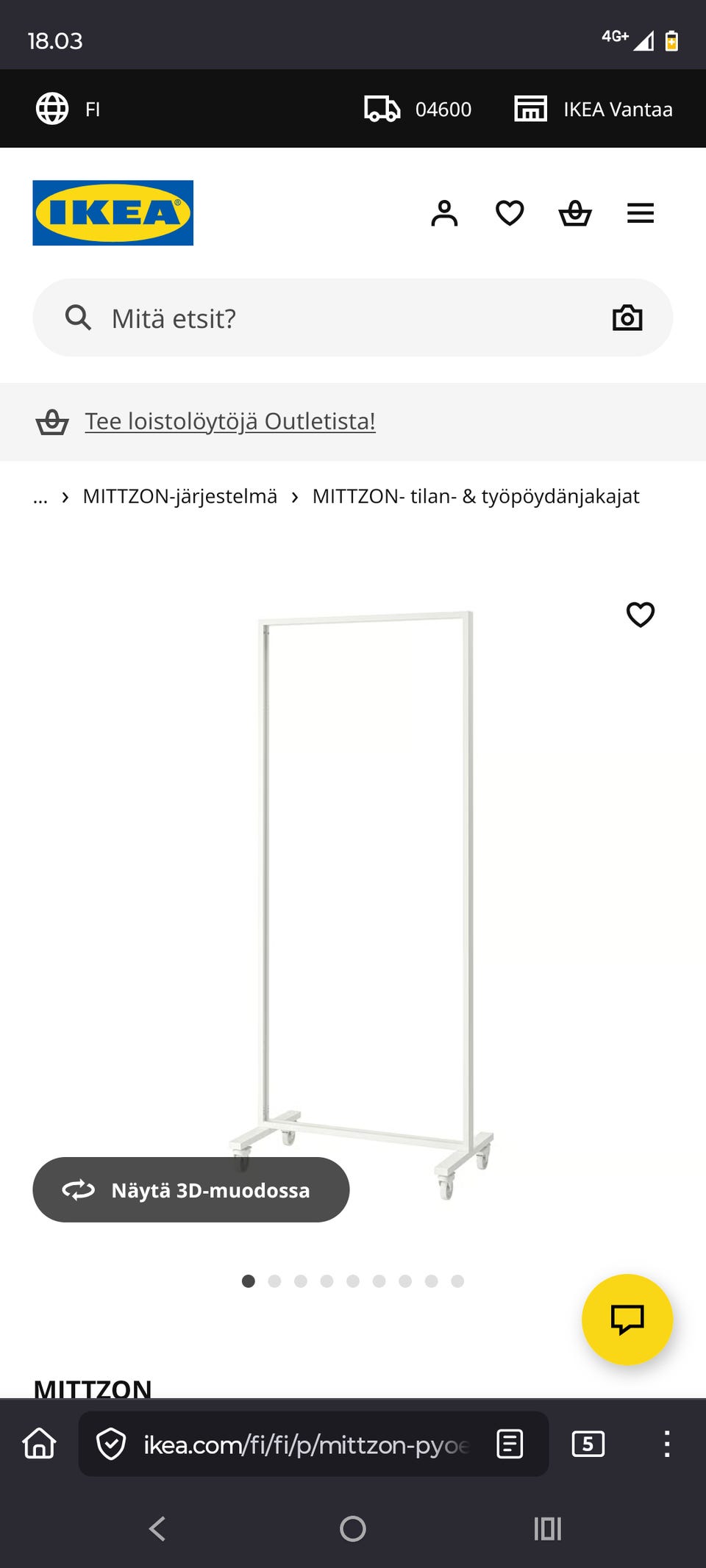Open the "Tee loistolöytöjä Outletista!" link
706x1568 pixels.
[229, 421]
